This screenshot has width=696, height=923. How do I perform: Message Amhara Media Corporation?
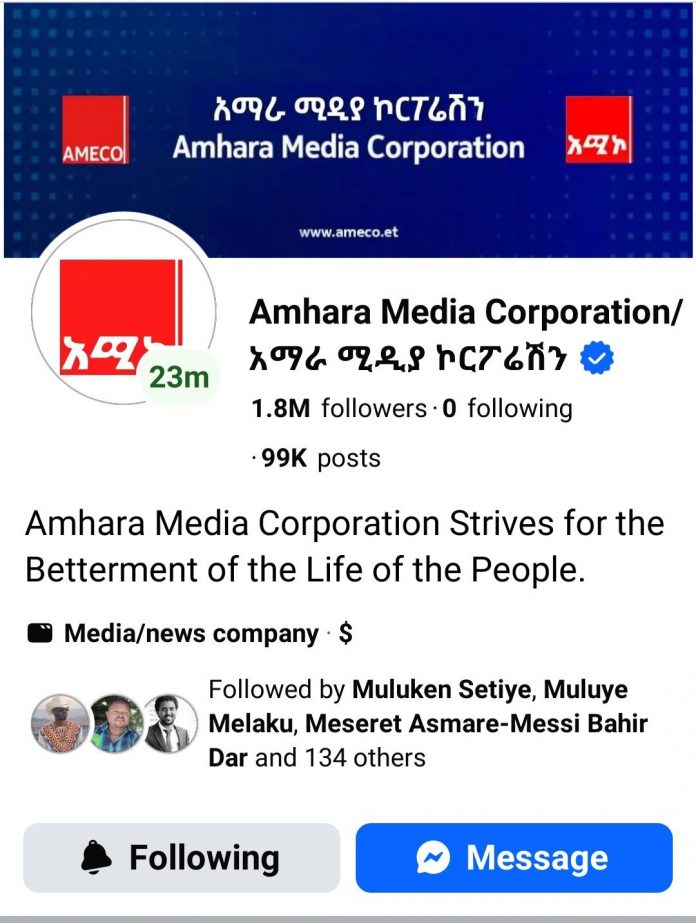pos(514,857)
